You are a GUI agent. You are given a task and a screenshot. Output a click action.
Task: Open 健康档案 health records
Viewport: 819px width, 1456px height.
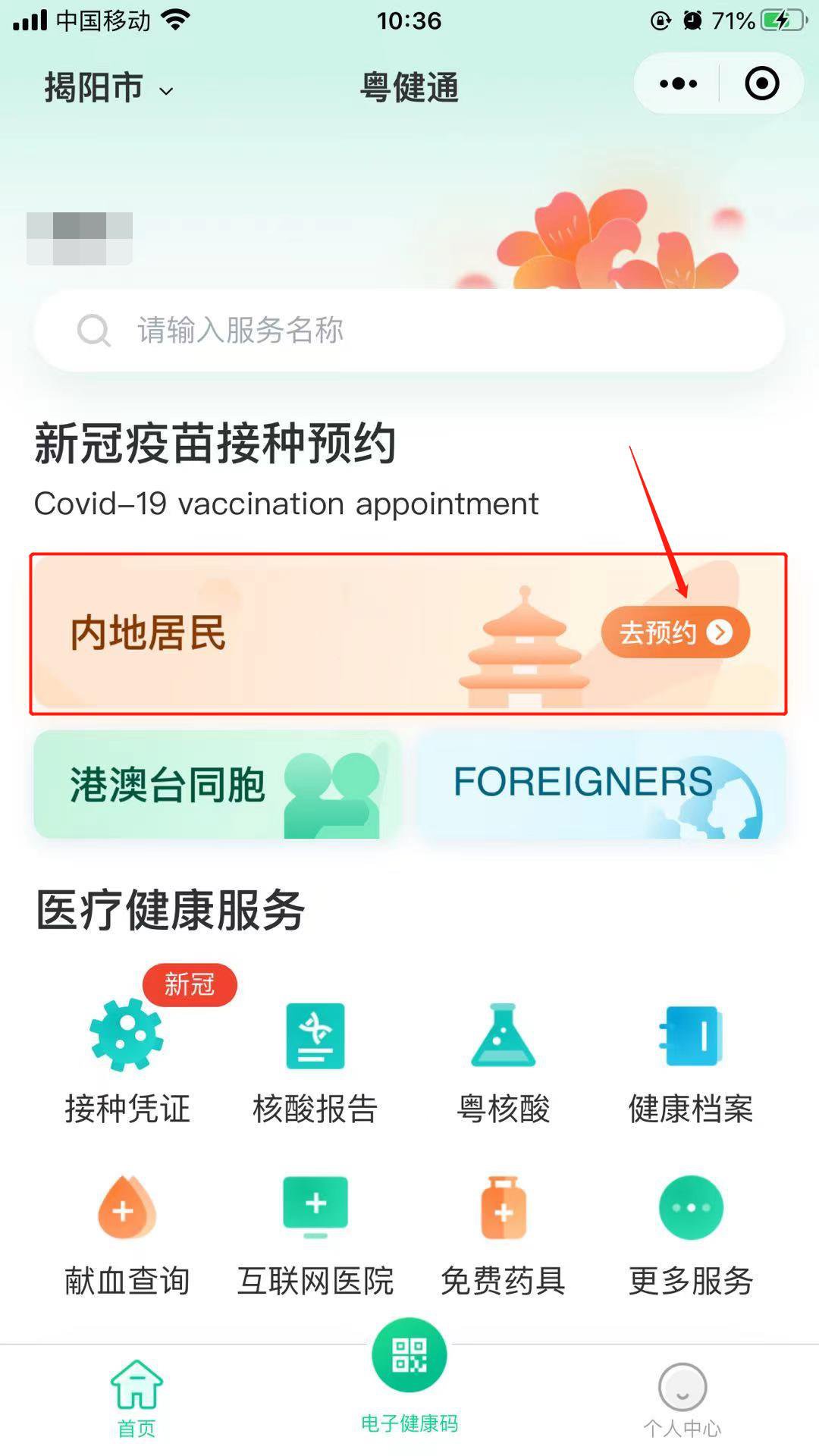(691, 1062)
